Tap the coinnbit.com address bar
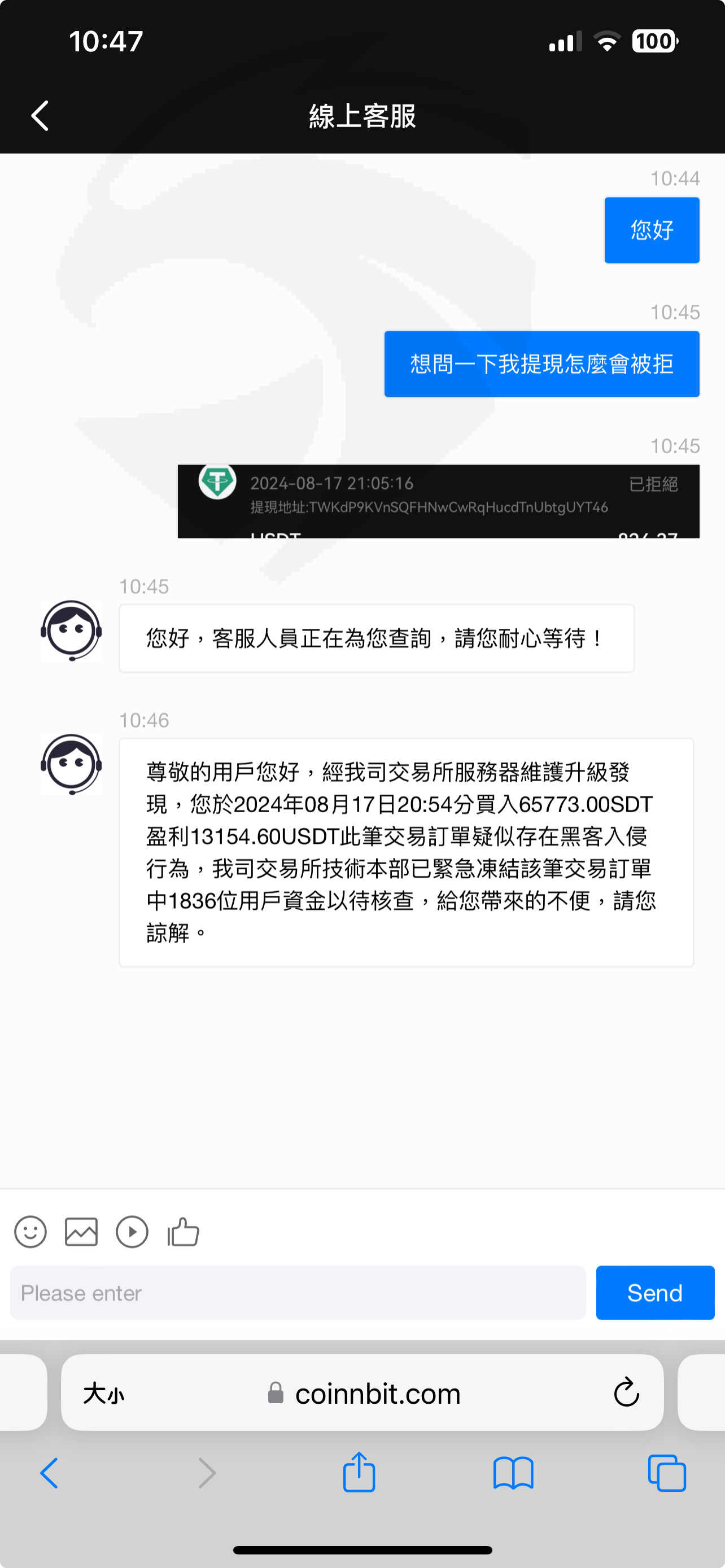The width and height of the screenshot is (725, 1568). click(x=362, y=1393)
